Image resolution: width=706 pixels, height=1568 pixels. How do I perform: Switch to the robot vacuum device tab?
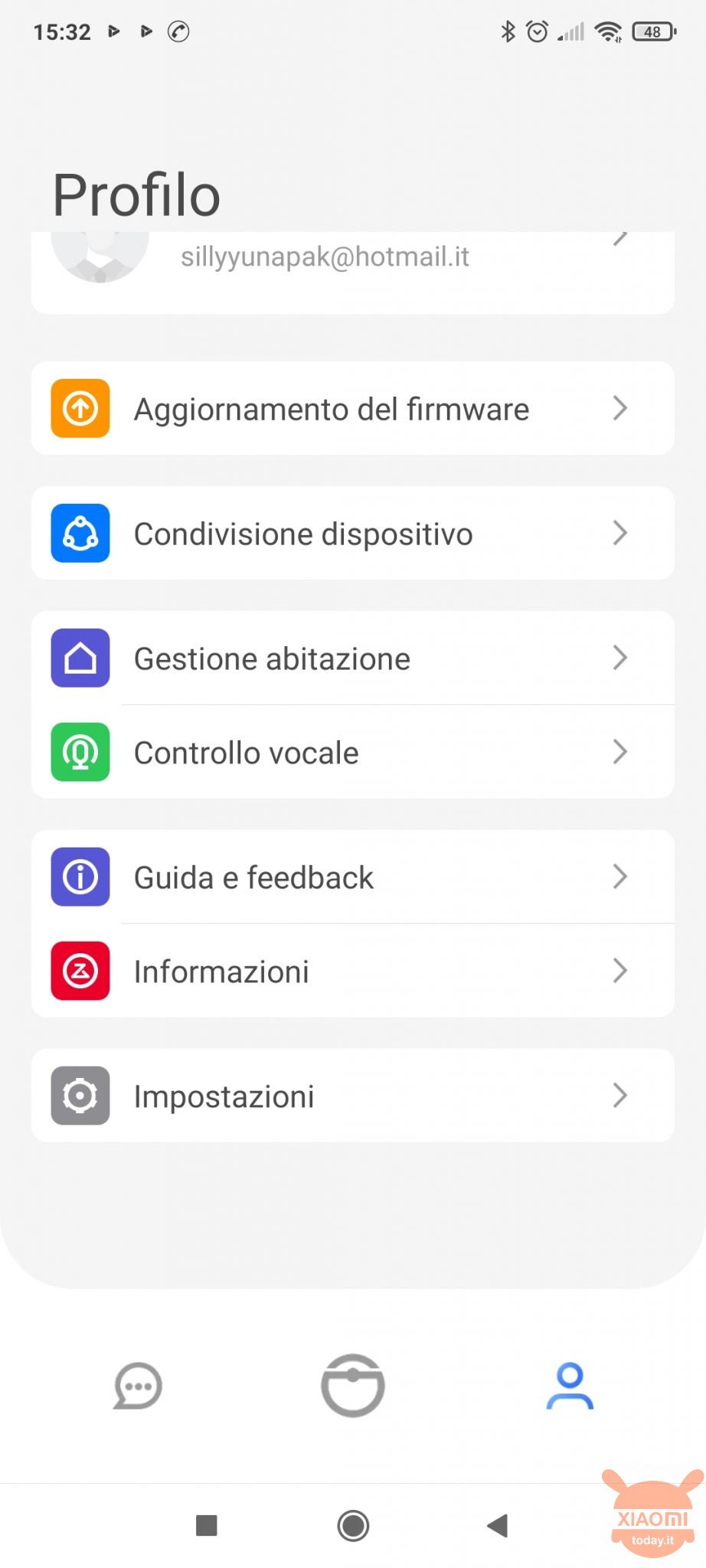pyautogui.click(x=352, y=1386)
